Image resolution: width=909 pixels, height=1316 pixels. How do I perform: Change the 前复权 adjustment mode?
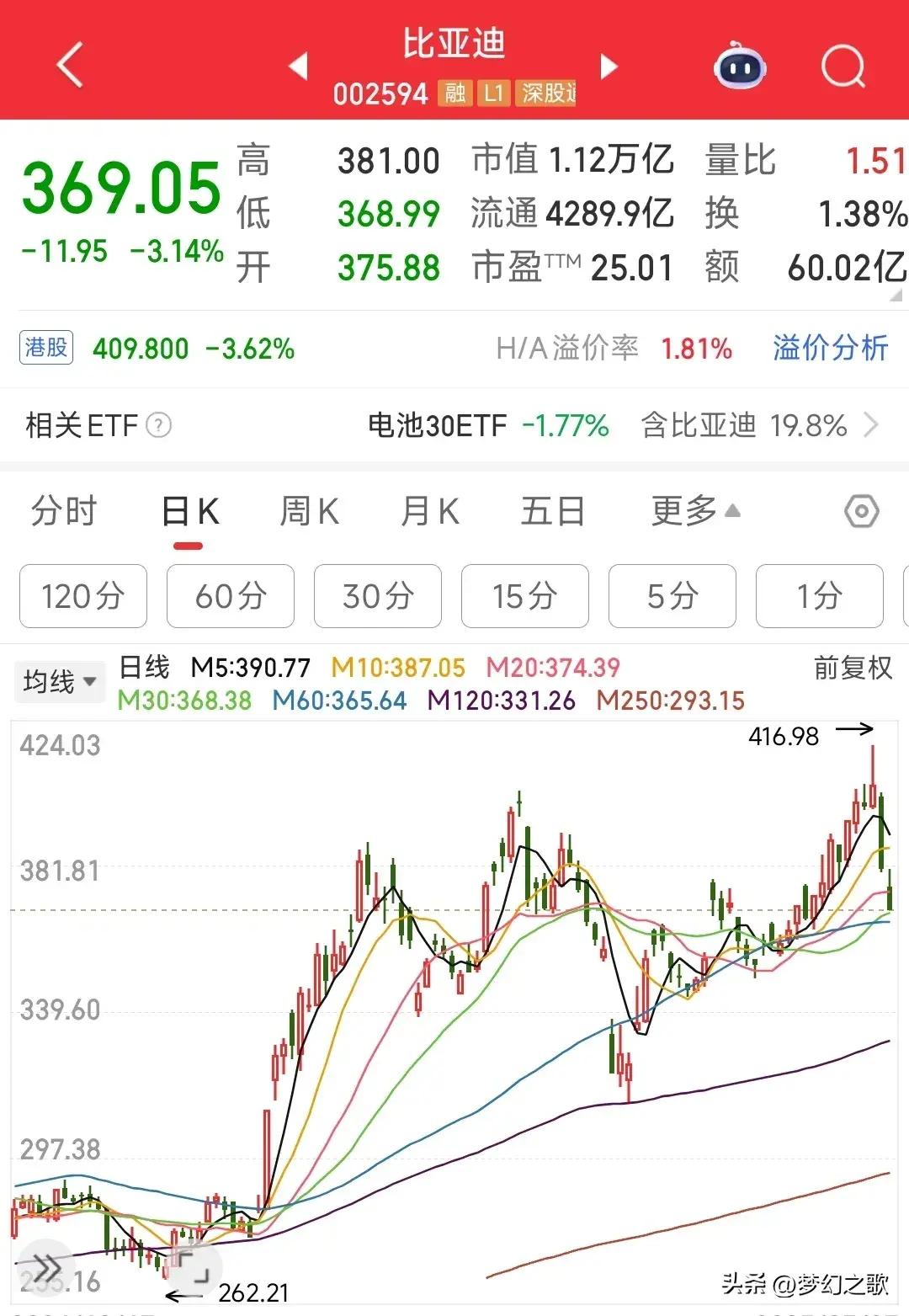point(852,668)
